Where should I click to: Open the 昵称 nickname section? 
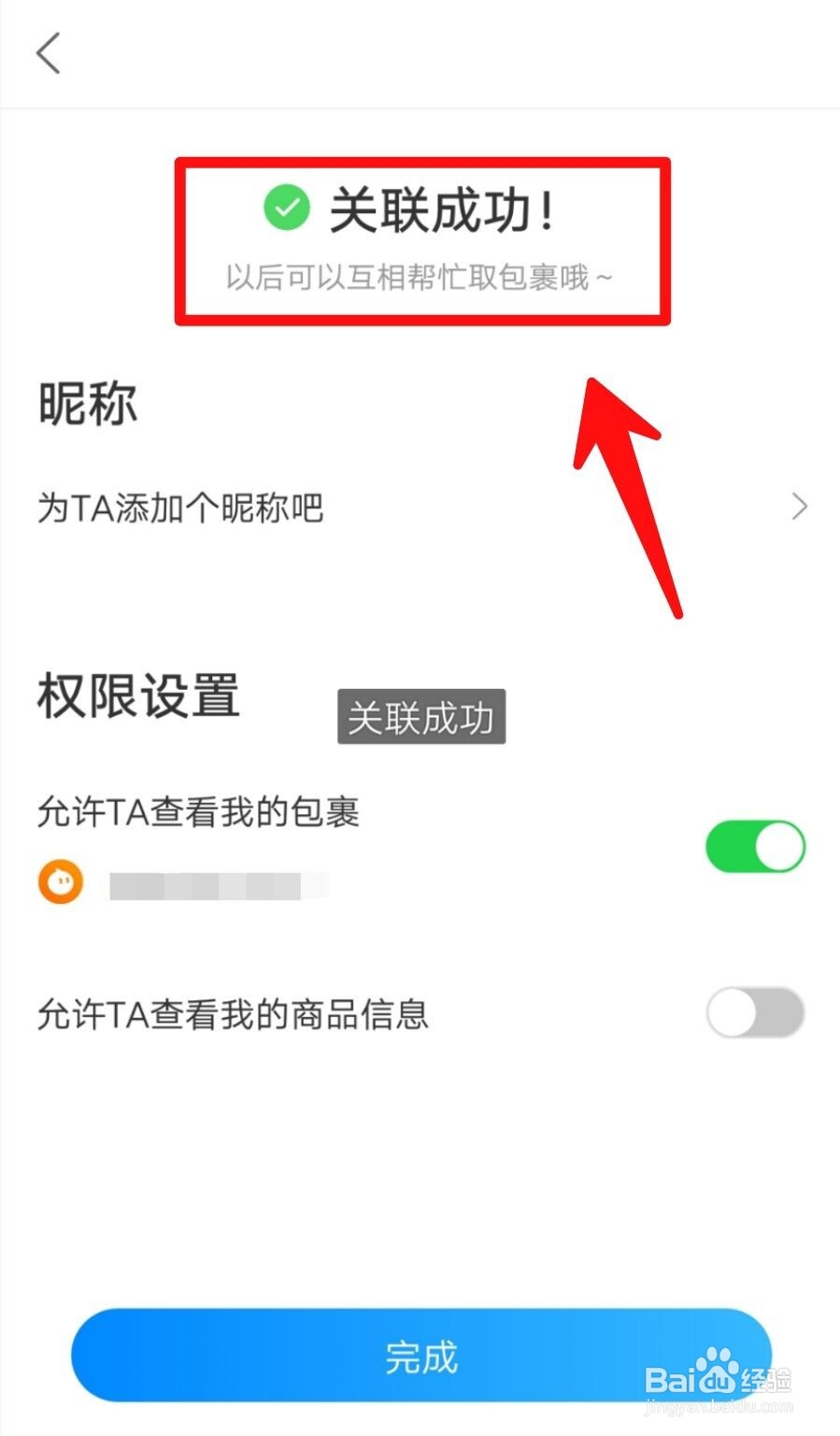86,403
